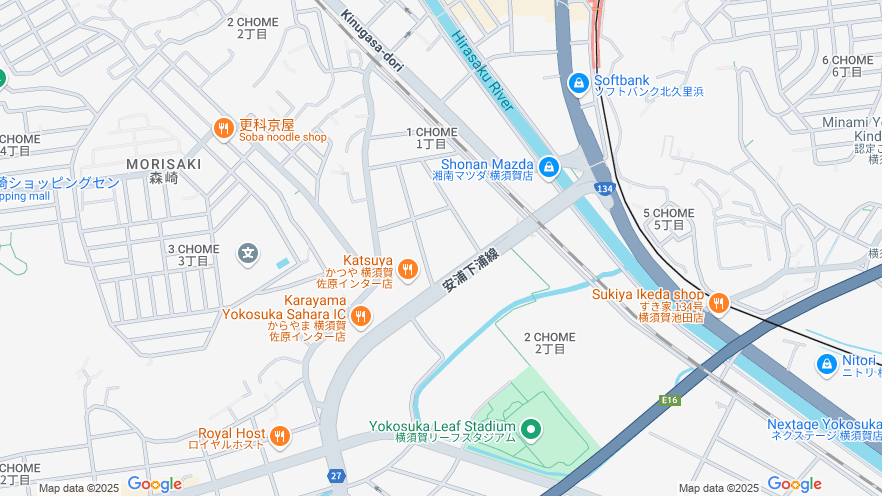Open the school marker in Morisaki 3 Chome
The height and width of the screenshot is (496, 882).
(248, 253)
